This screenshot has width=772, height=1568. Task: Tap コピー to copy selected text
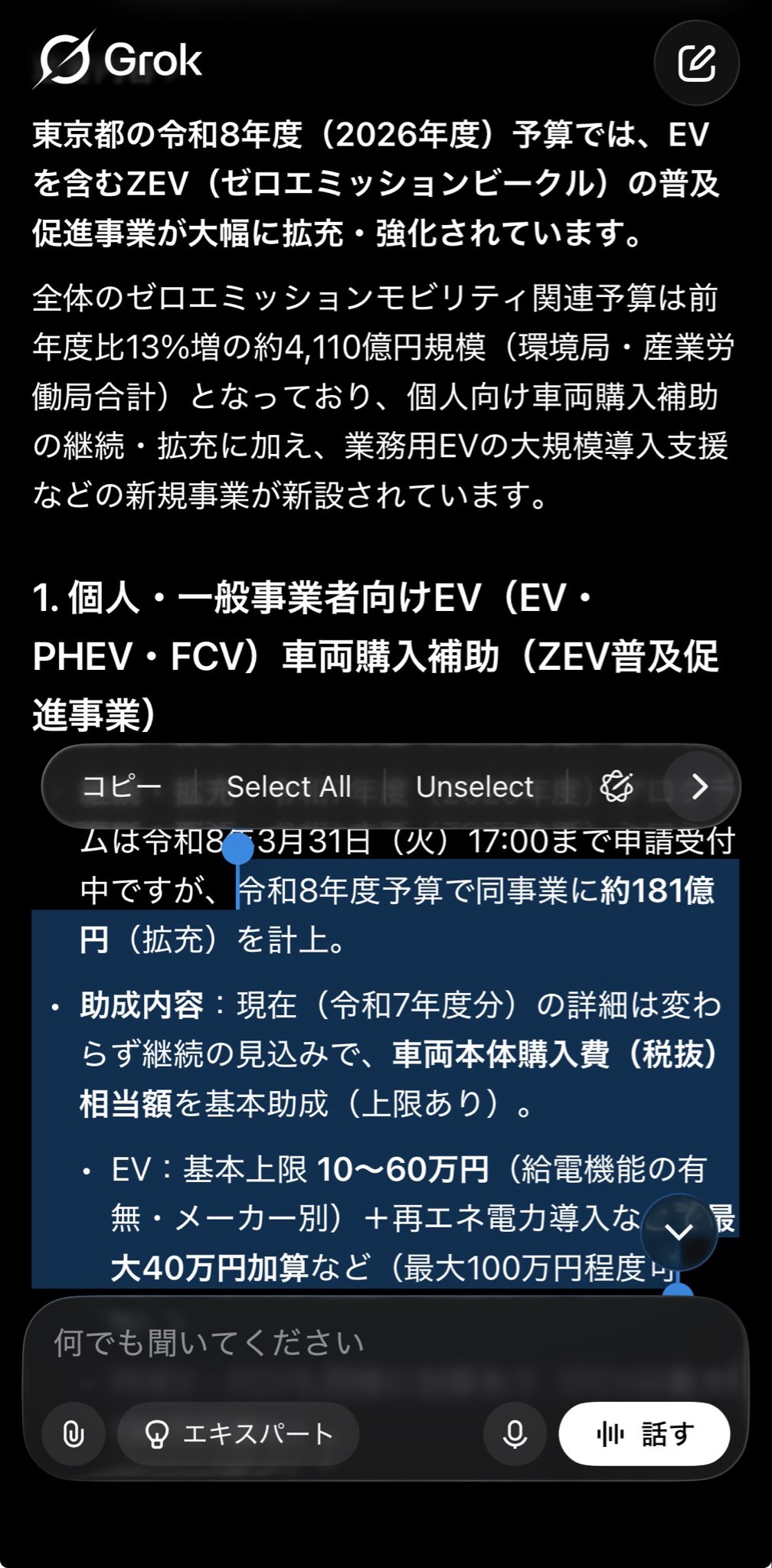[x=122, y=786]
